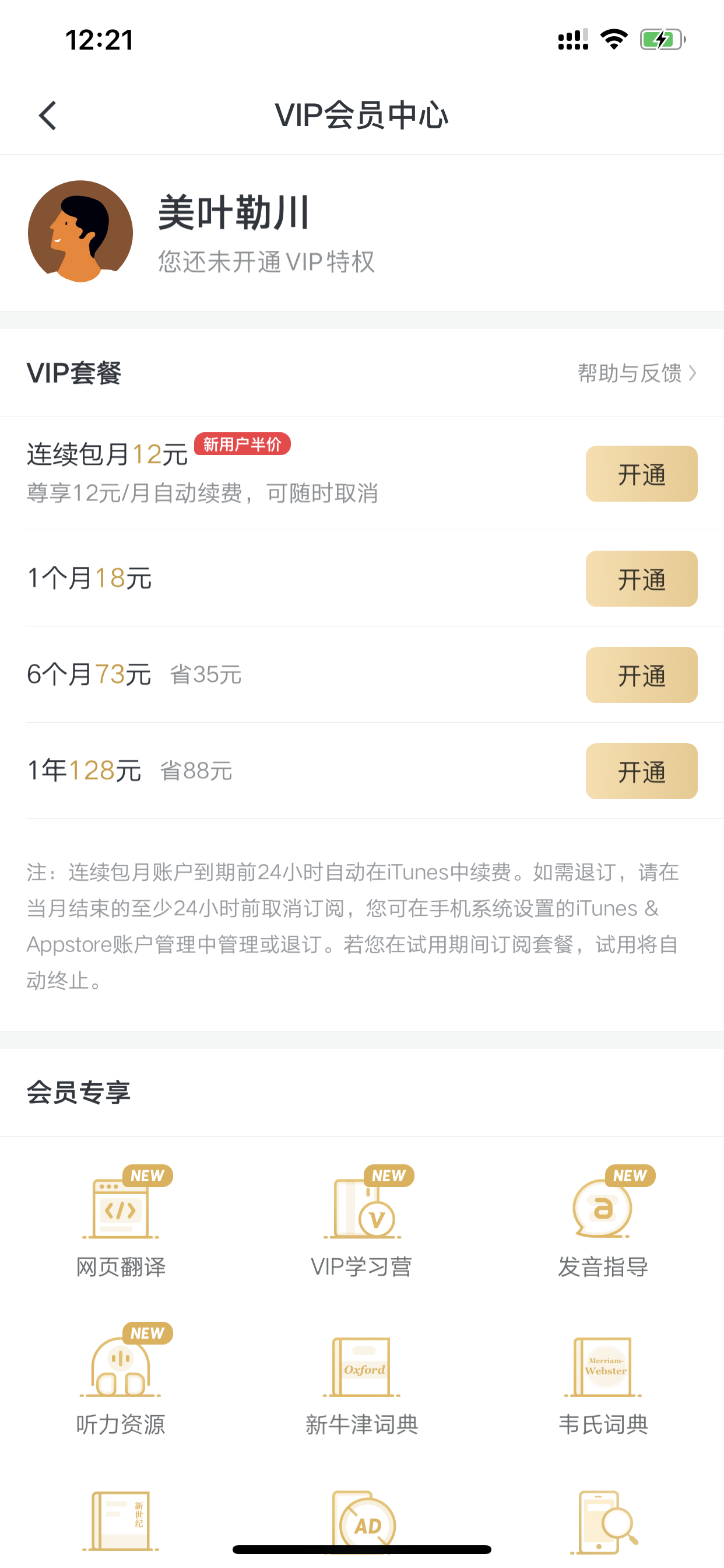
Task: Open 帮助与反馈 link
Action: point(637,373)
